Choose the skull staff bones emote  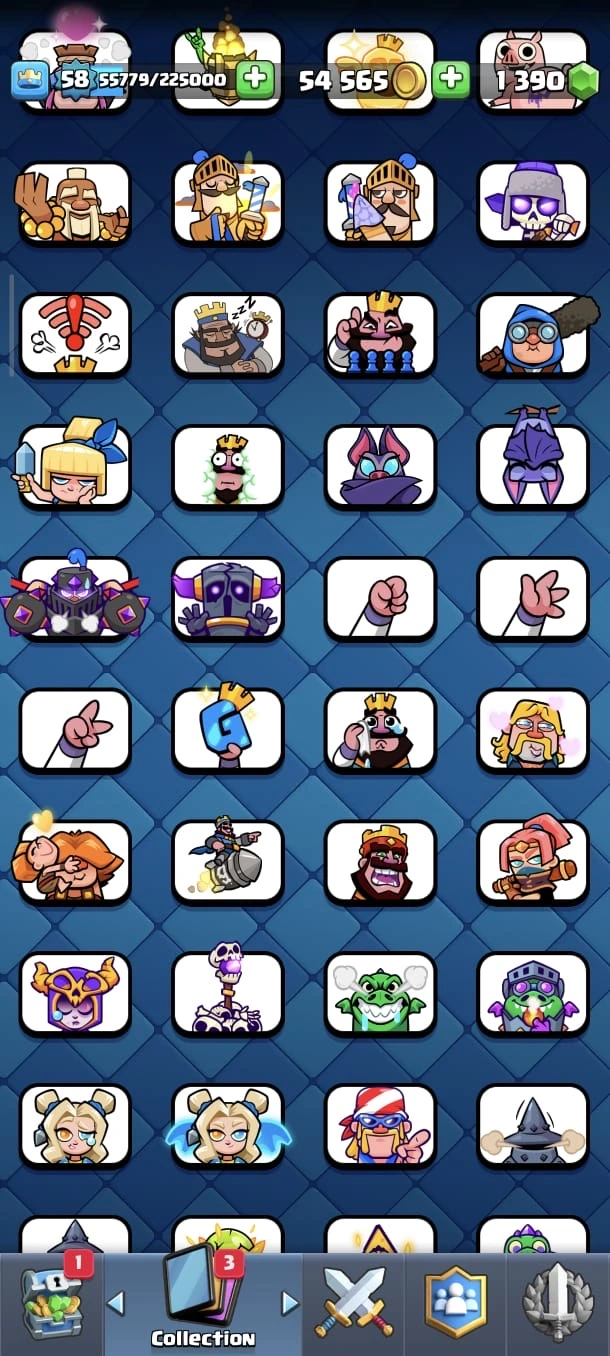click(x=228, y=993)
